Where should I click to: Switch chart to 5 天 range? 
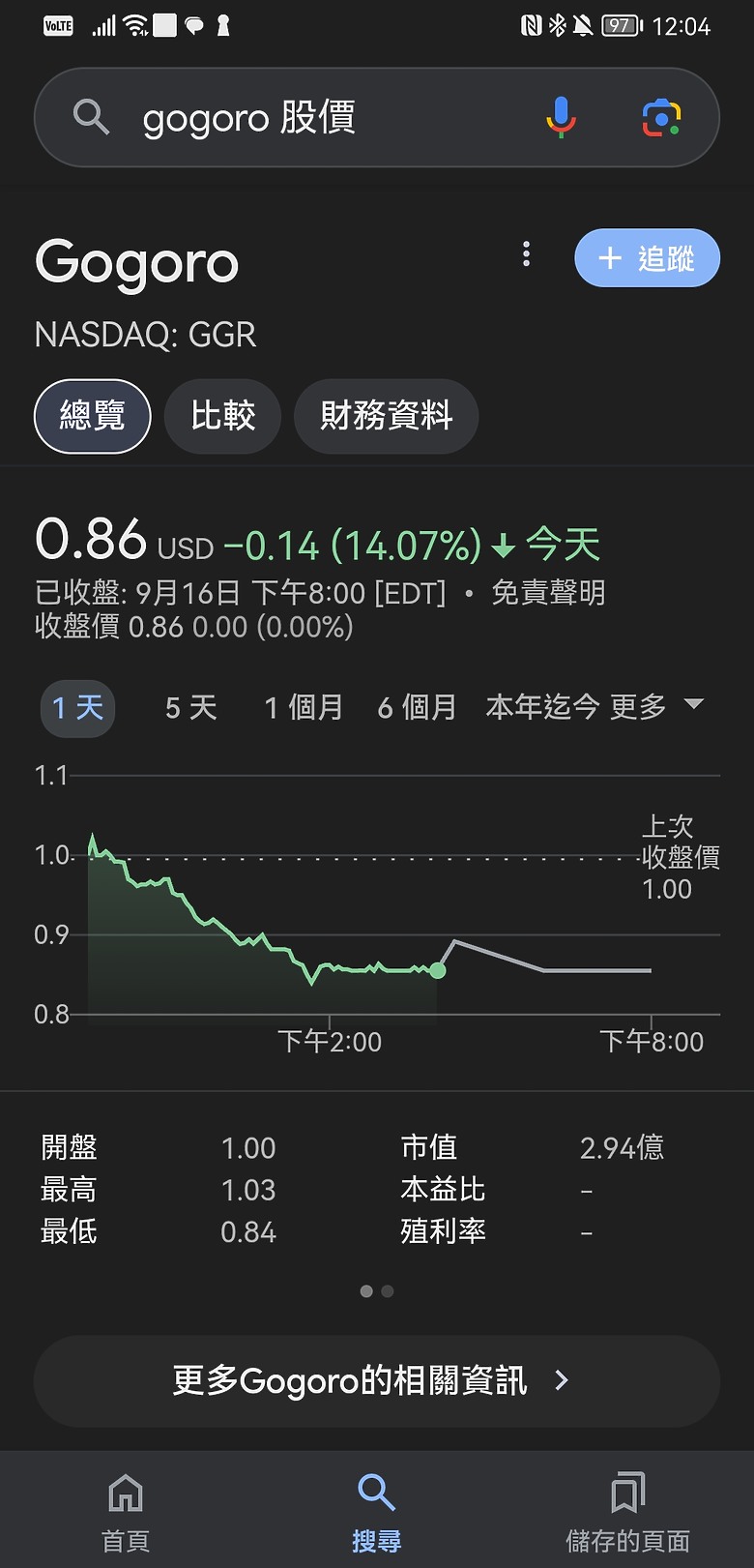tap(190, 708)
